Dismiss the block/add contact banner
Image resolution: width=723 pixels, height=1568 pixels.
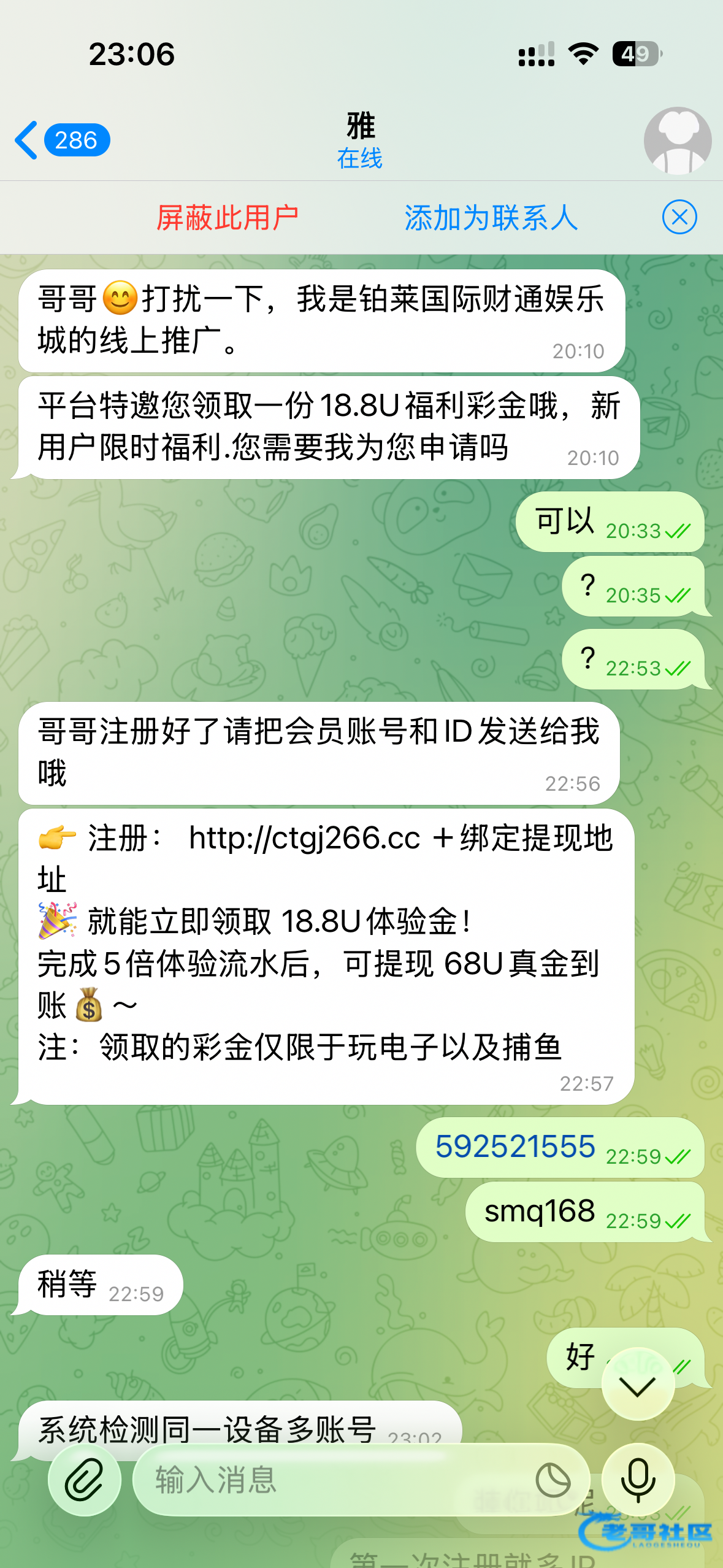click(679, 217)
